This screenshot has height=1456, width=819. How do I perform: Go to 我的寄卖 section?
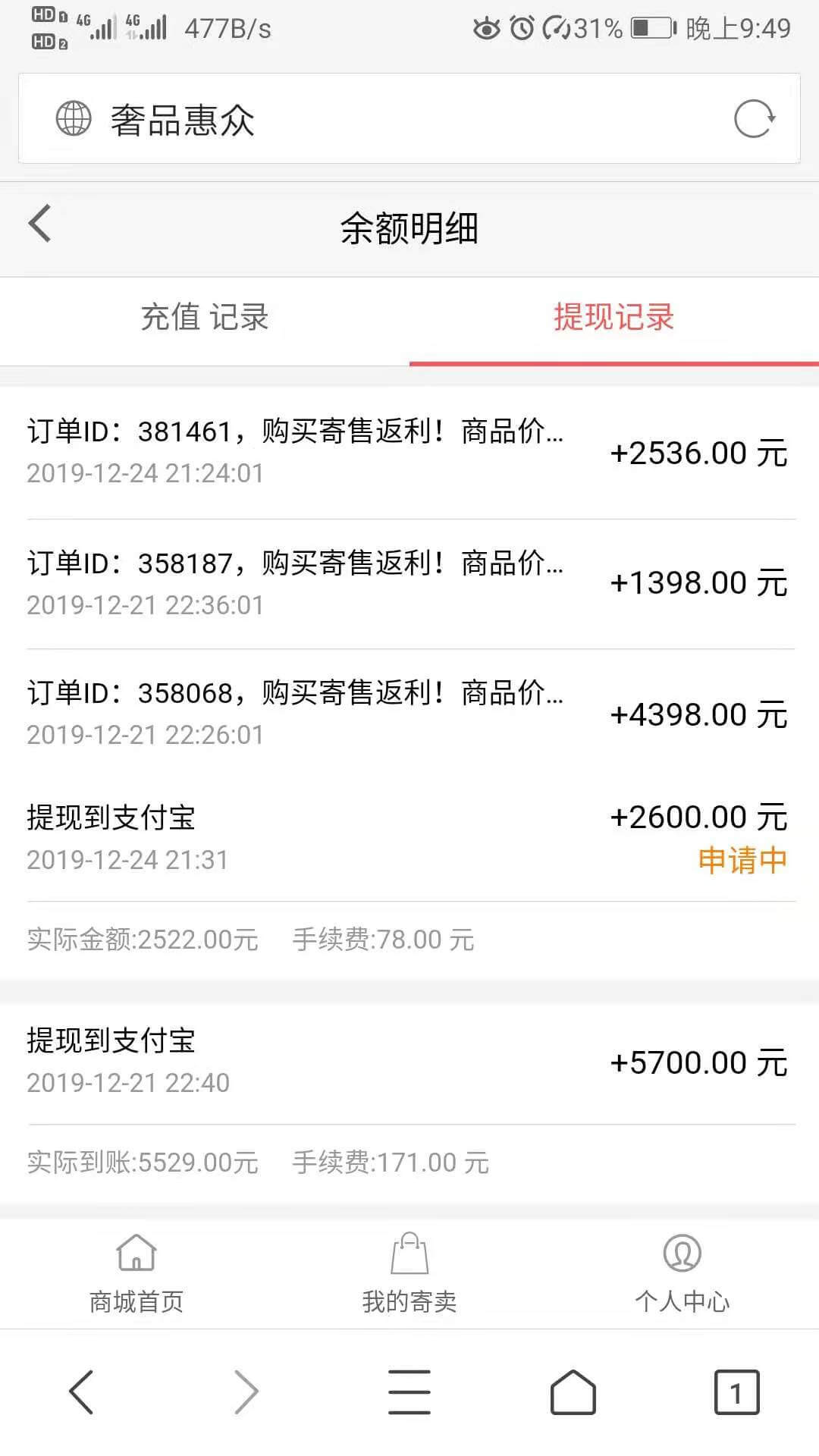point(409,1274)
